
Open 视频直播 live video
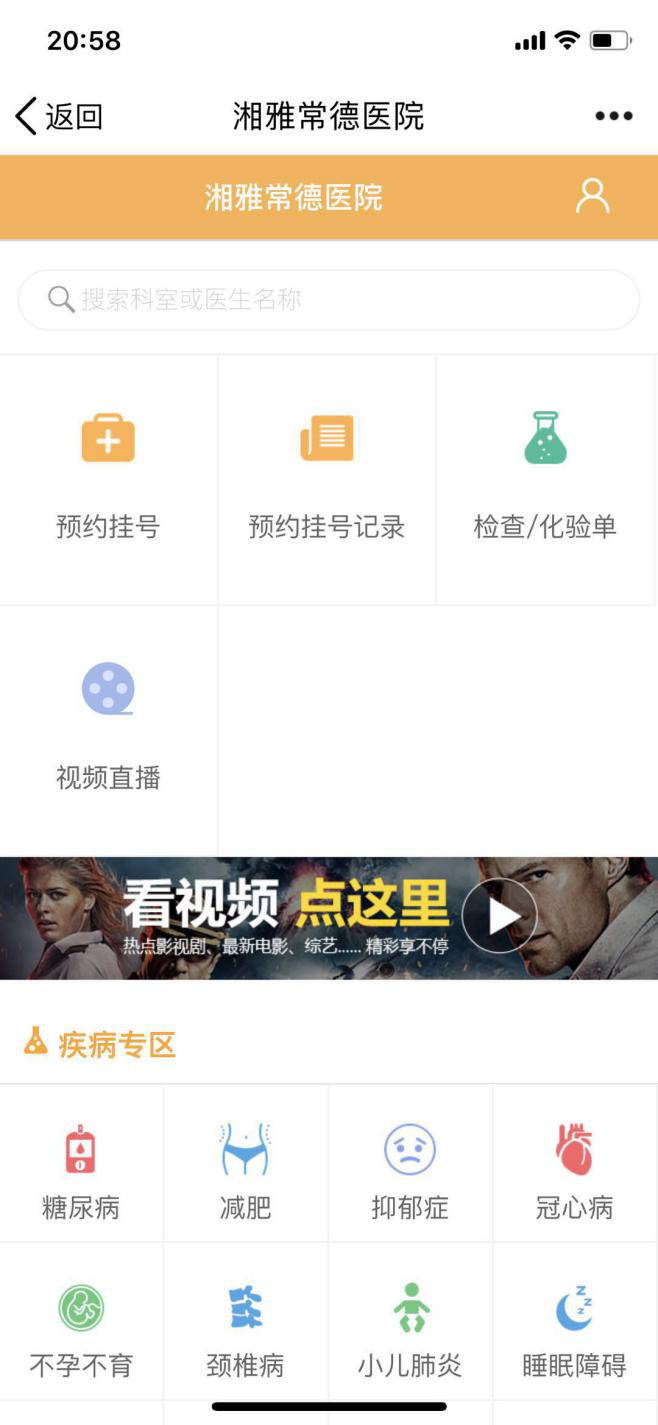click(x=108, y=730)
